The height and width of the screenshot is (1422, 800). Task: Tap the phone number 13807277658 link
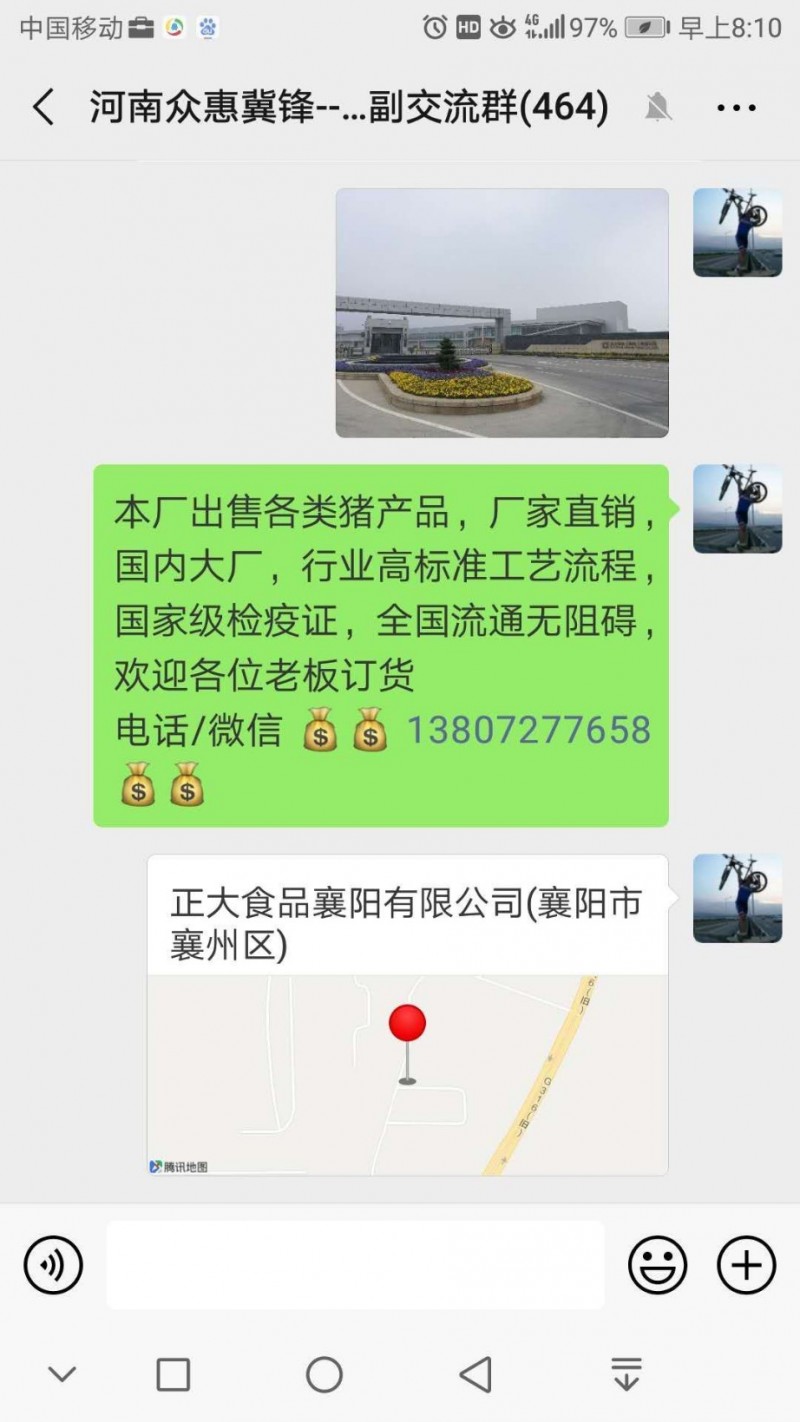[x=528, y=730]
